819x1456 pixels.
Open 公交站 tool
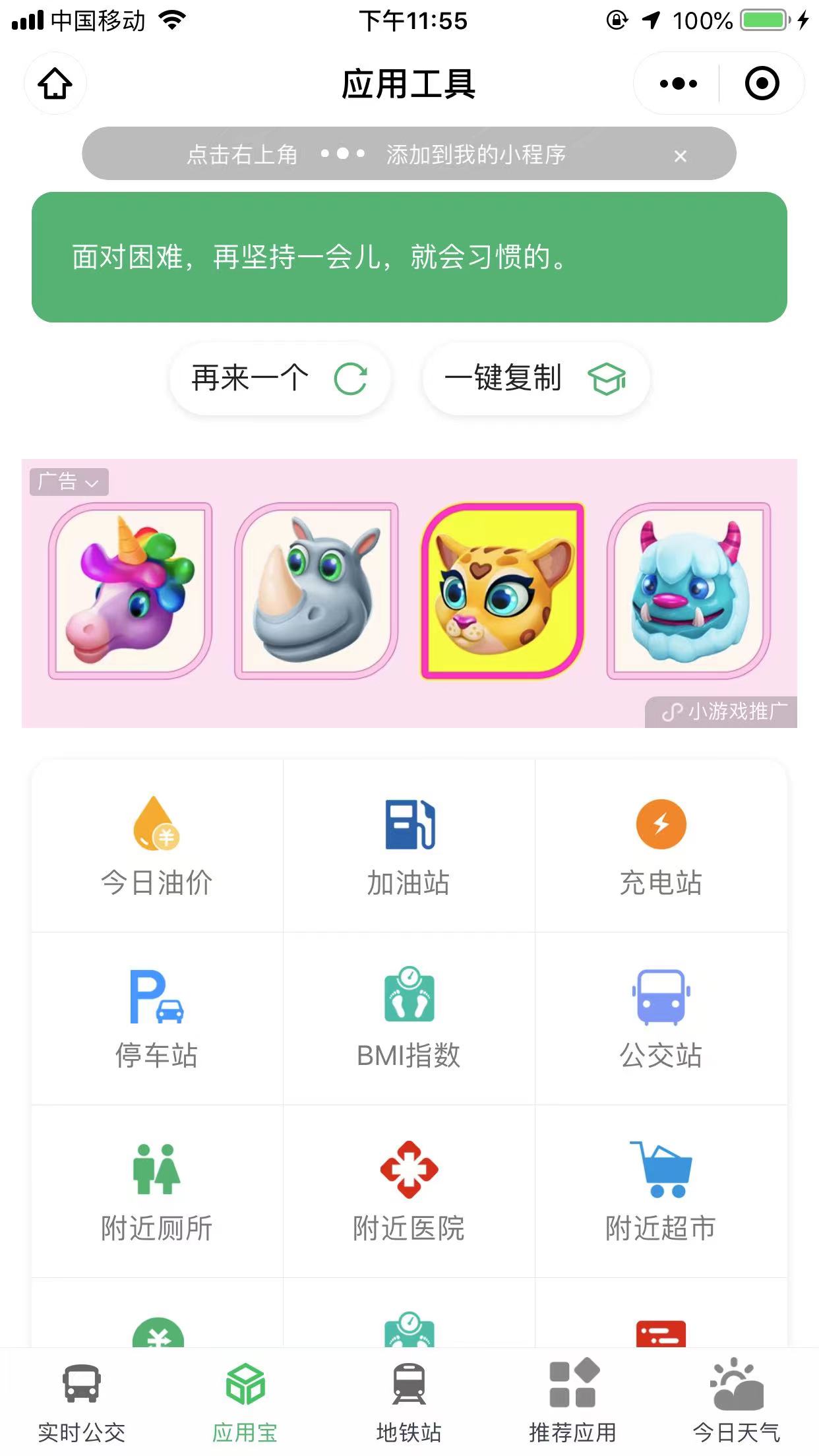[661, 1019]
